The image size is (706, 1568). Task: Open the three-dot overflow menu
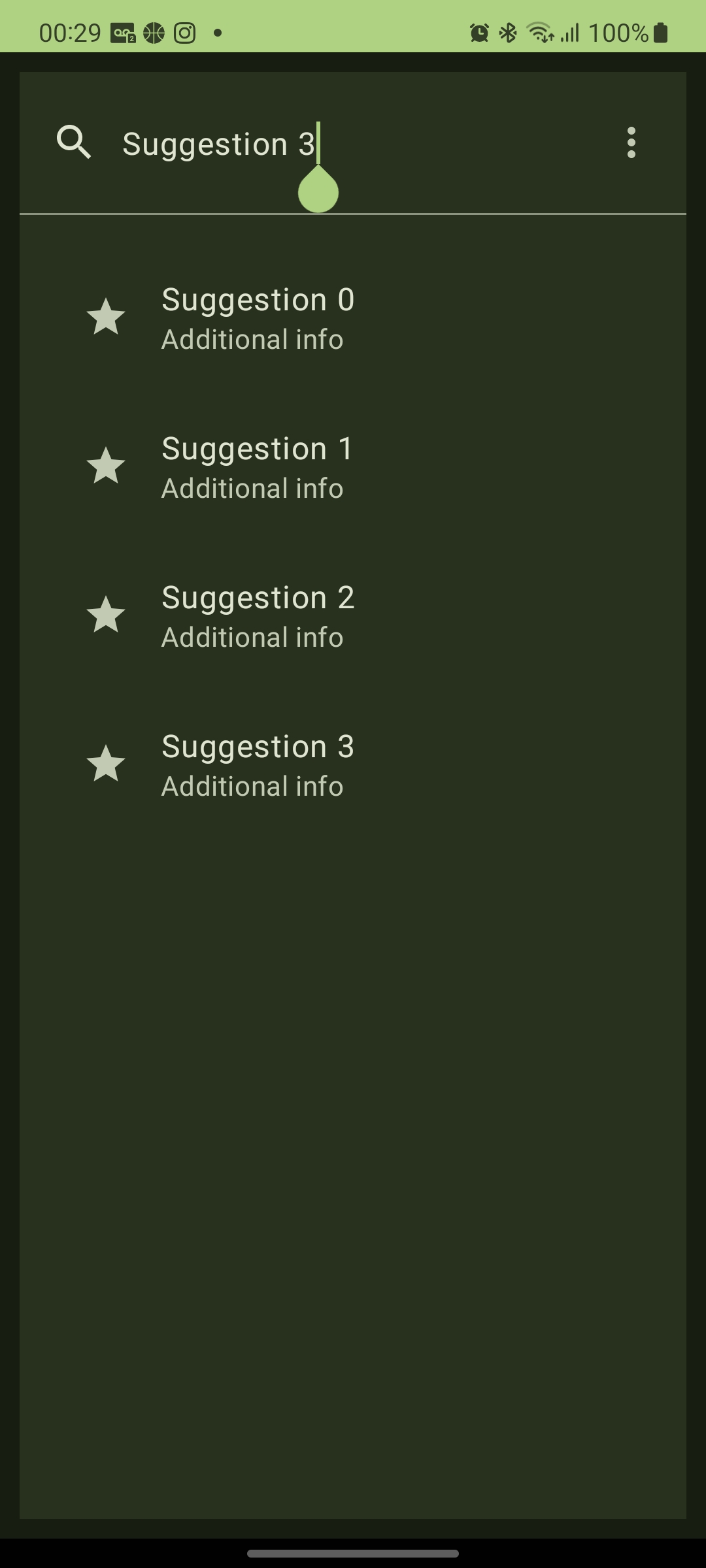click(x=631, y=142)
